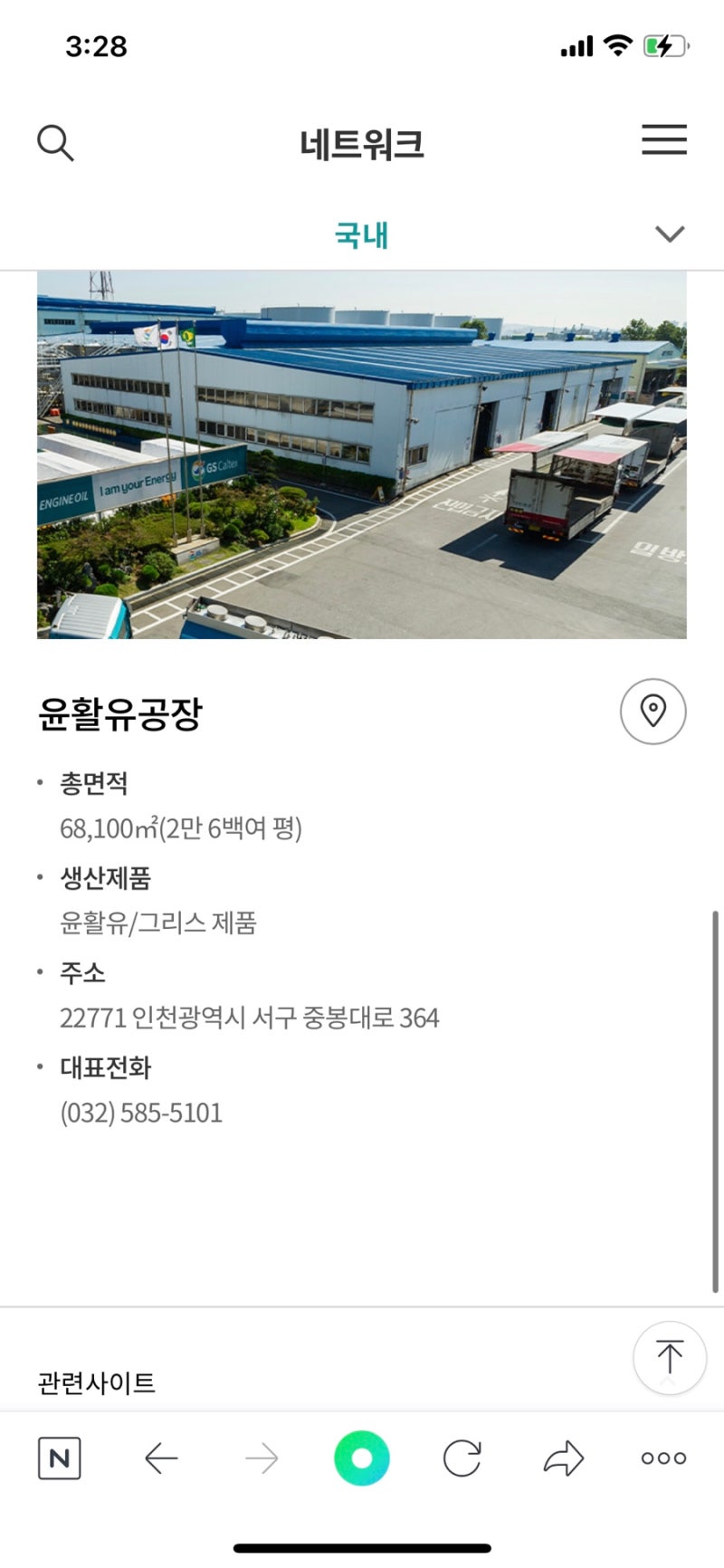
Task: Expand the 국내 dropdown
Action: [x=670, y=234]
